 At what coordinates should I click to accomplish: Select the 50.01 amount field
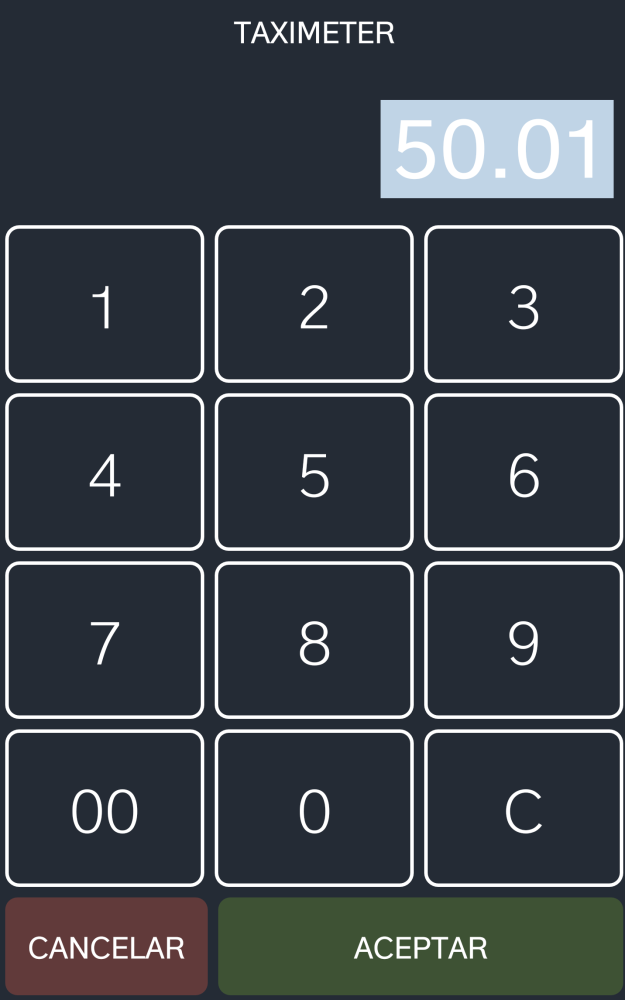point(497,149)
